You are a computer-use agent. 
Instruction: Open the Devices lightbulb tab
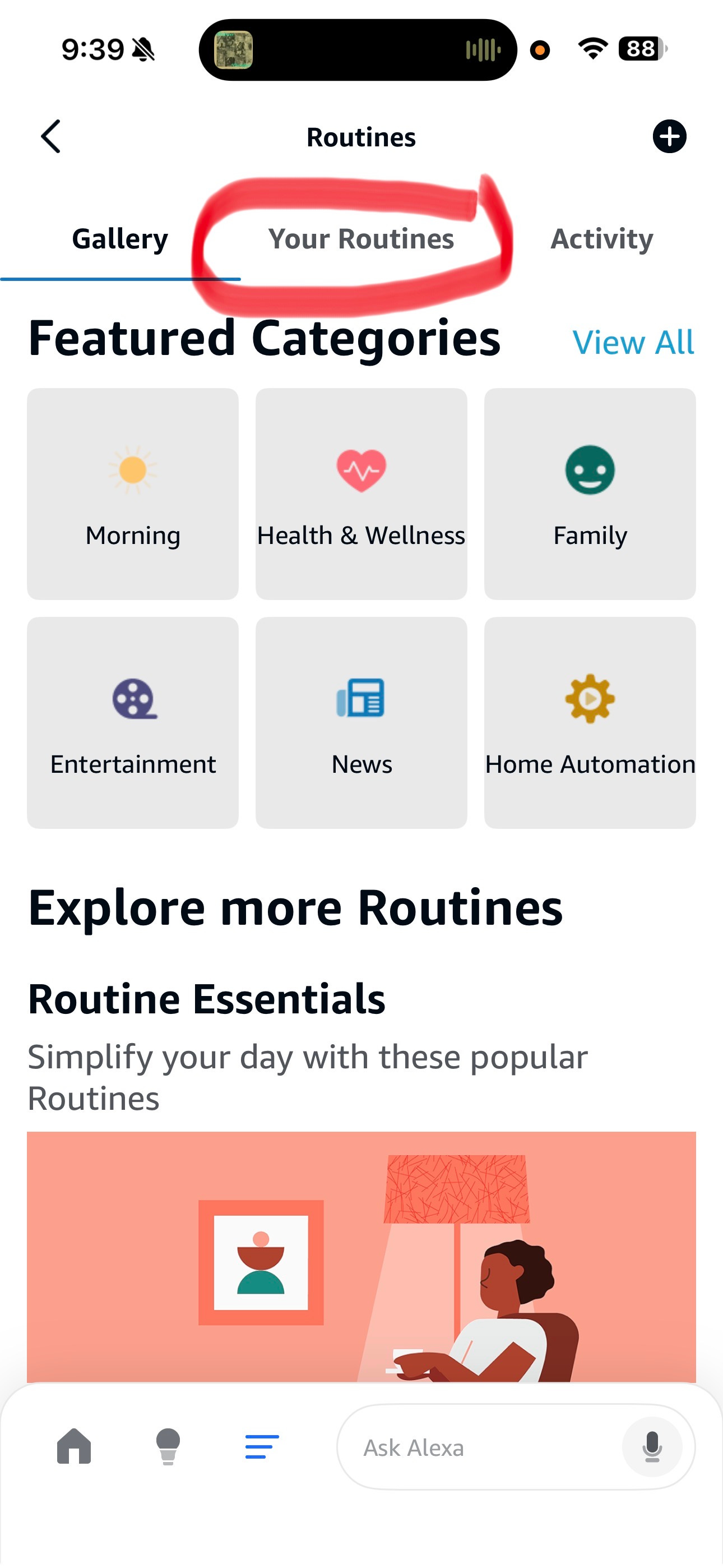click(168, 1446)
